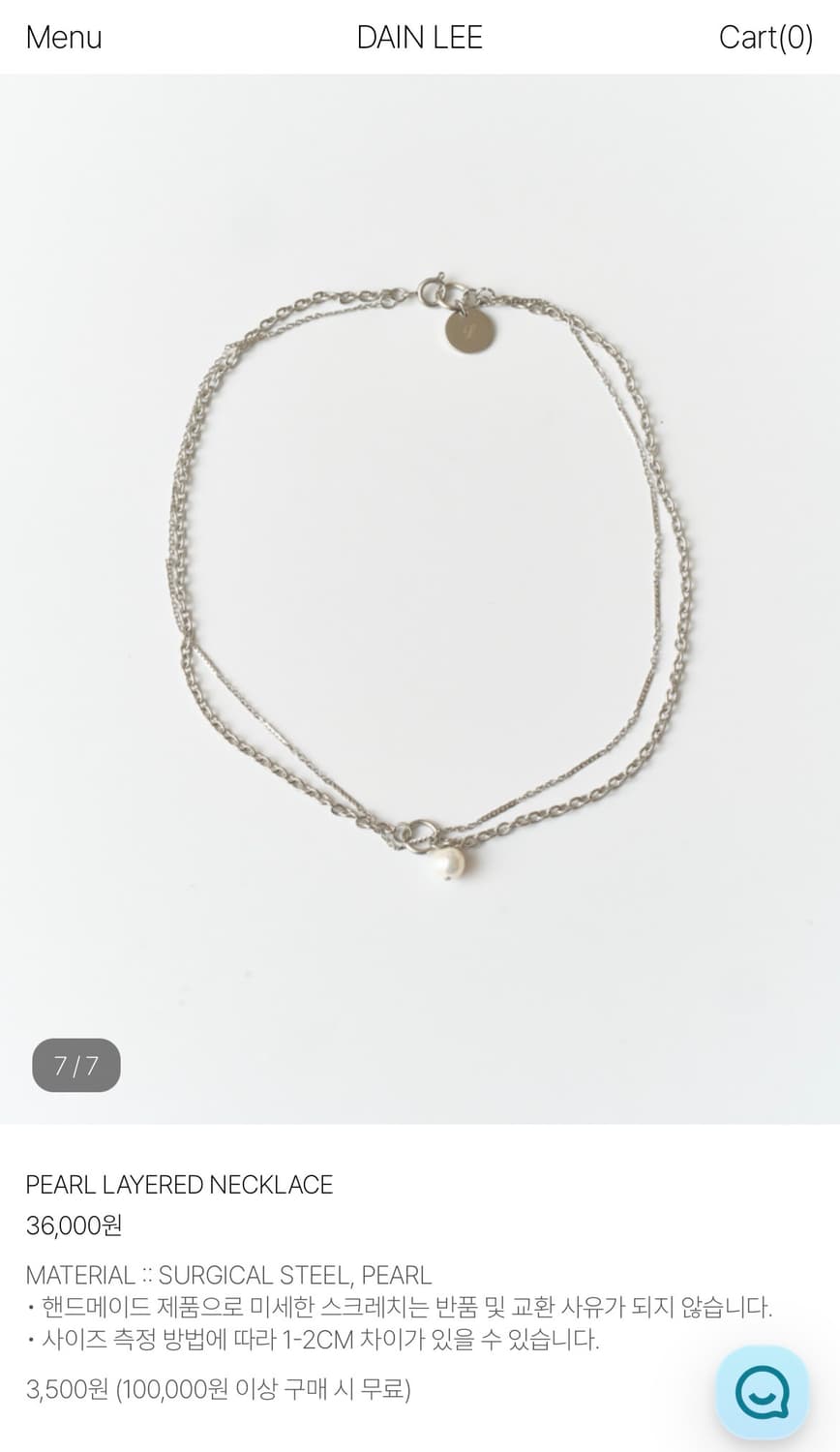Click the MATERIAL :: SURGICAL STEEL, PEARL text

[229, 1275]
